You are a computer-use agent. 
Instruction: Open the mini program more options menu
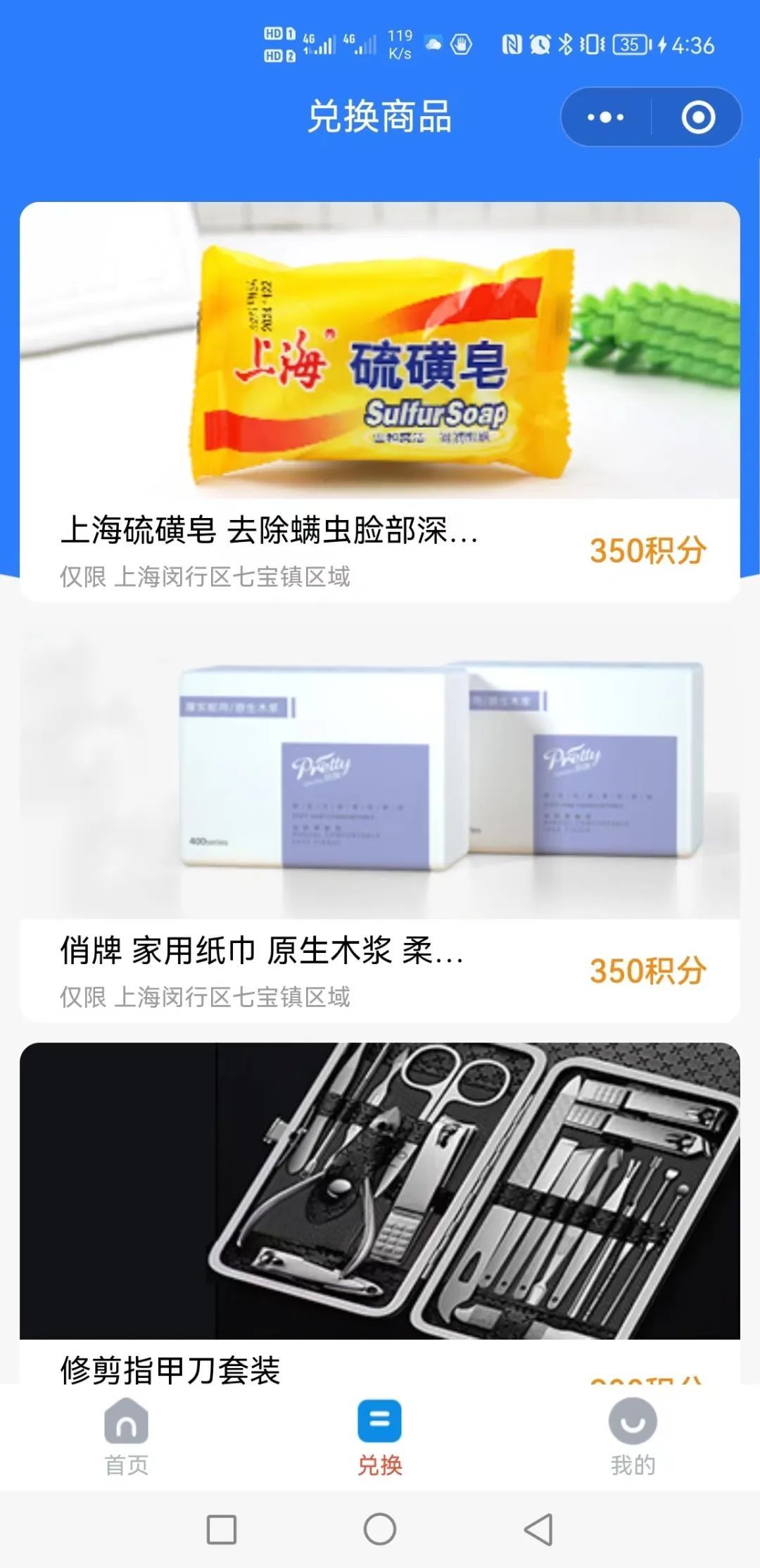point(605,117)
